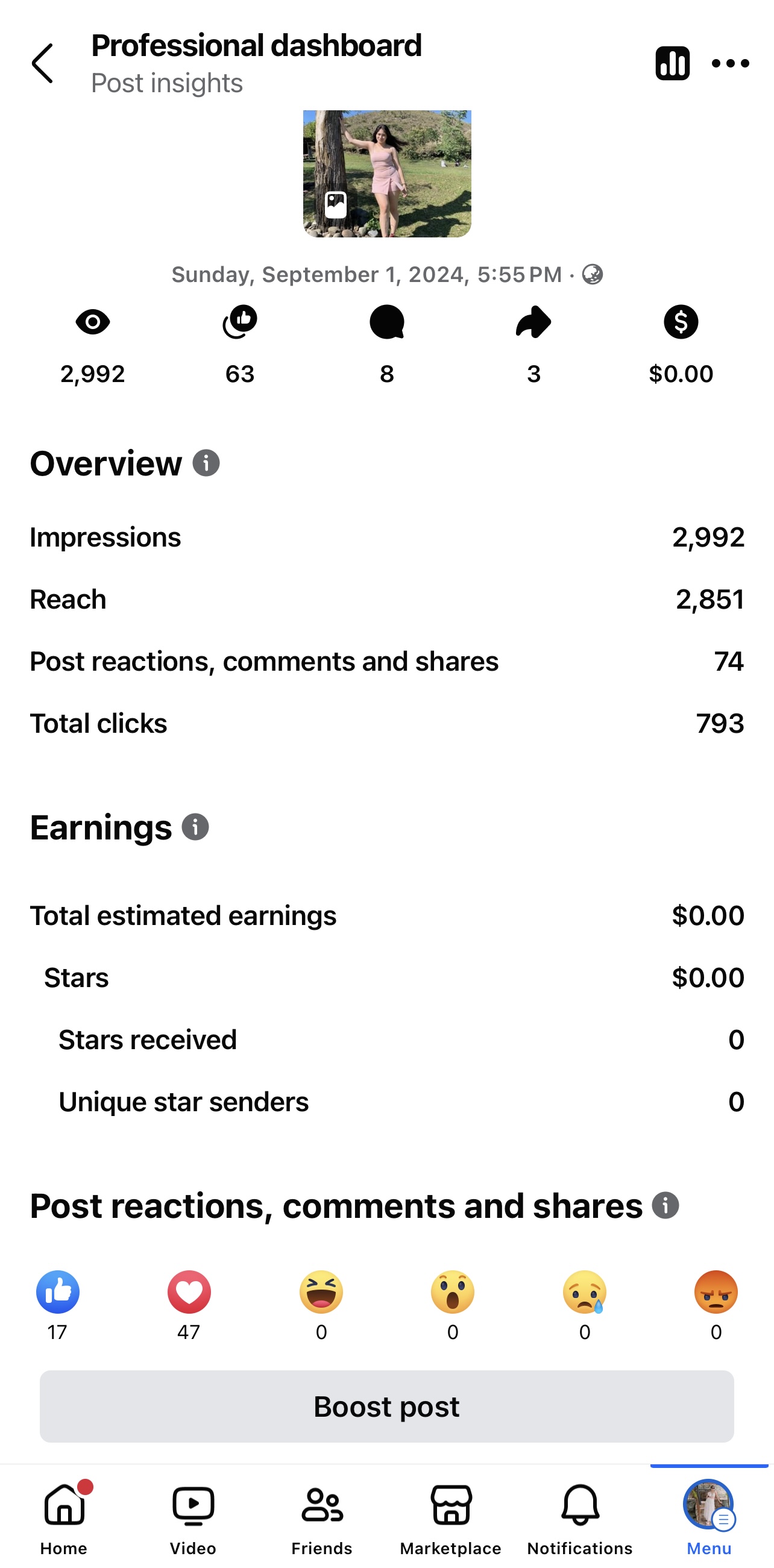Tap the info icon beside Earnings

coord(195,827)
